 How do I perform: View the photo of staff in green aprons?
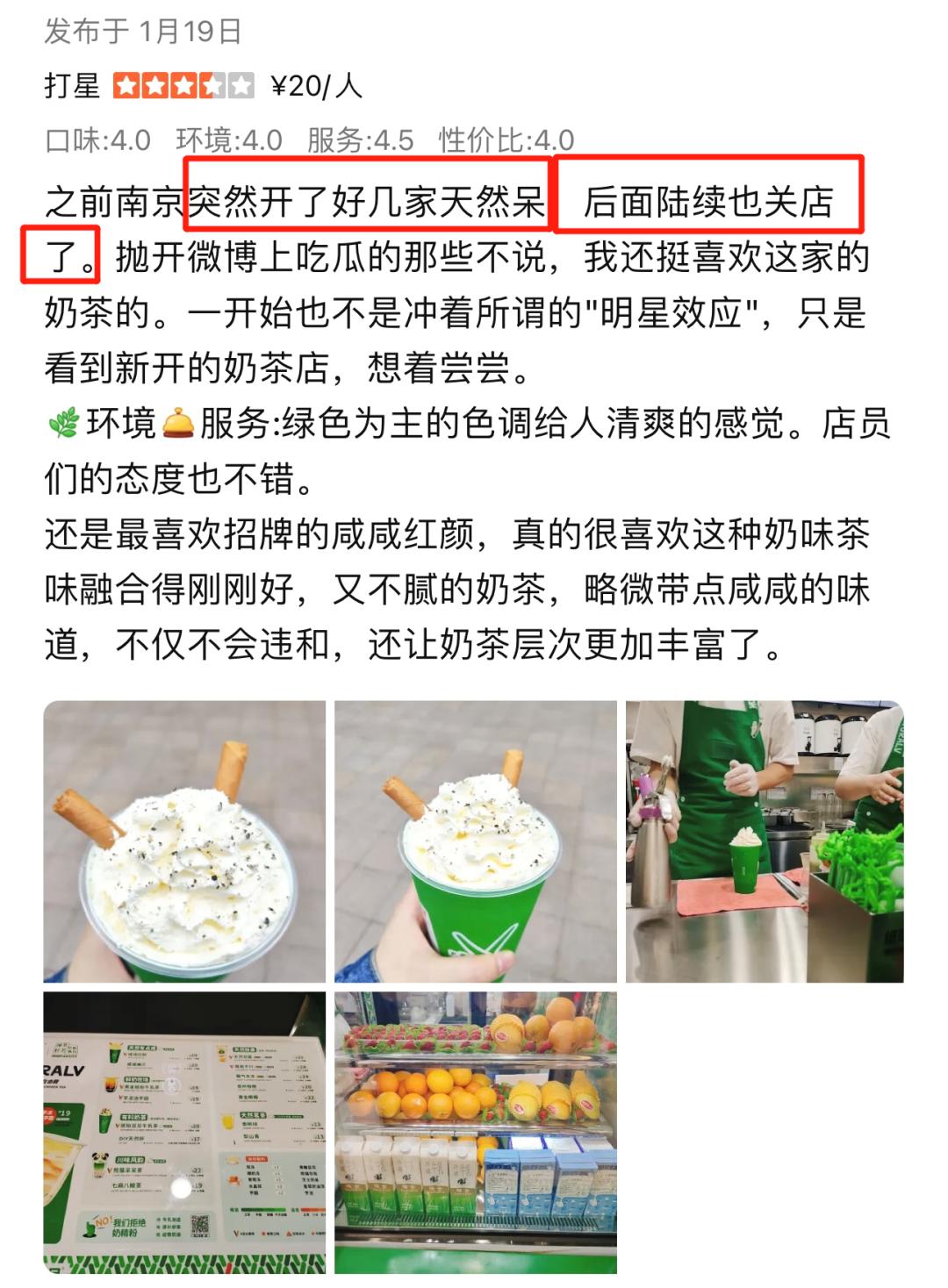coord(765,841)
